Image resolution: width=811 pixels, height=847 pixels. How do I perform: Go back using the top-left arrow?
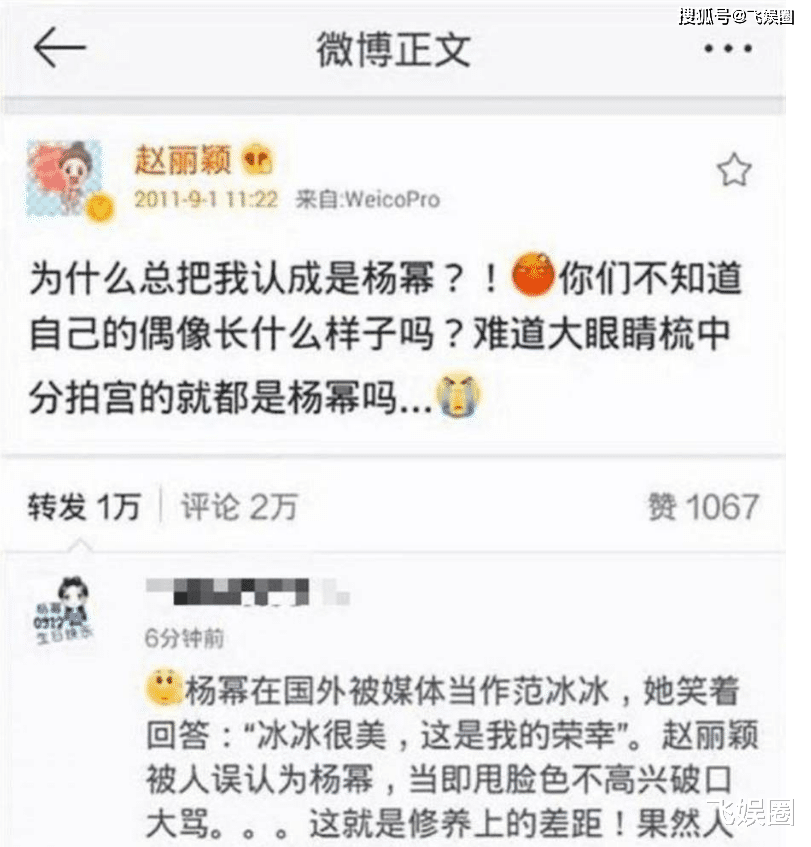coord(60,50)
